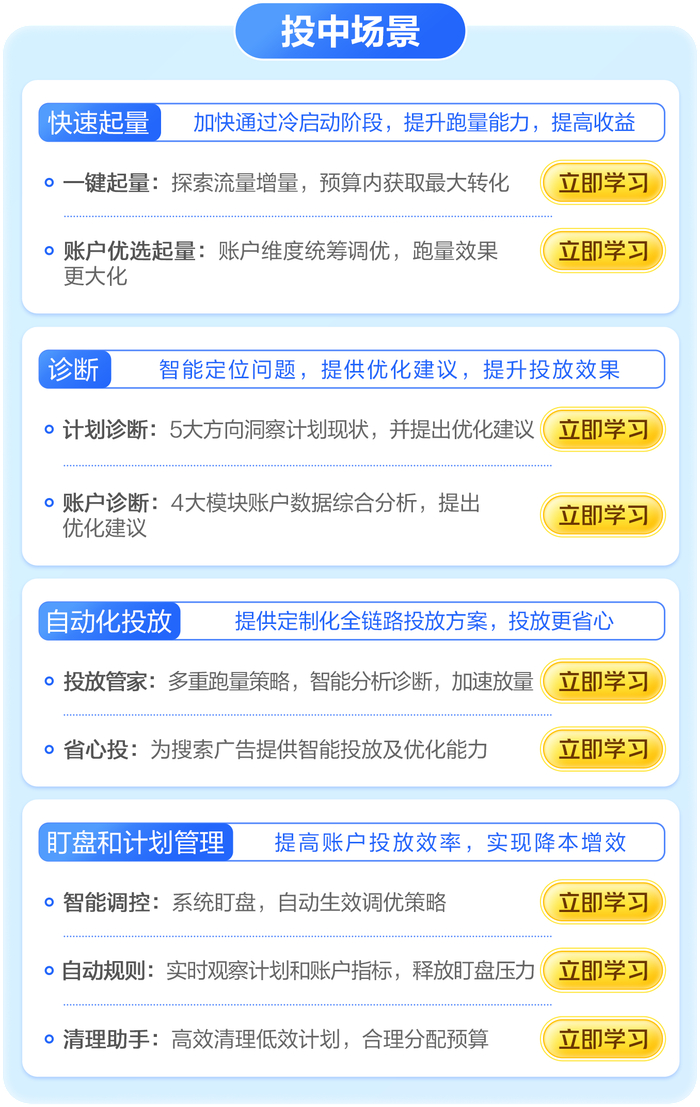The width and height of the screenshot is (700, 1107).
Task: Learn about 投放管家 now
Action: (x=603, y=681)
